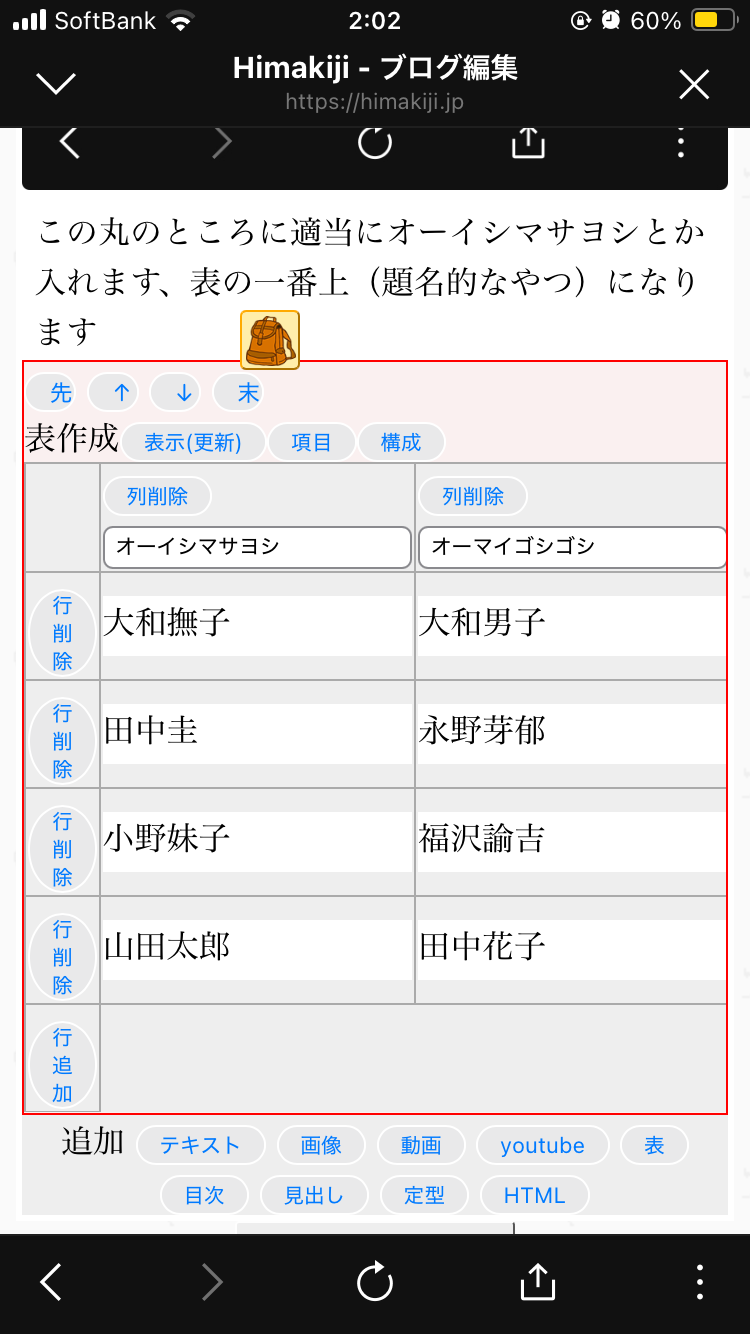Add a テキスト block

(x=200, y=1145)
